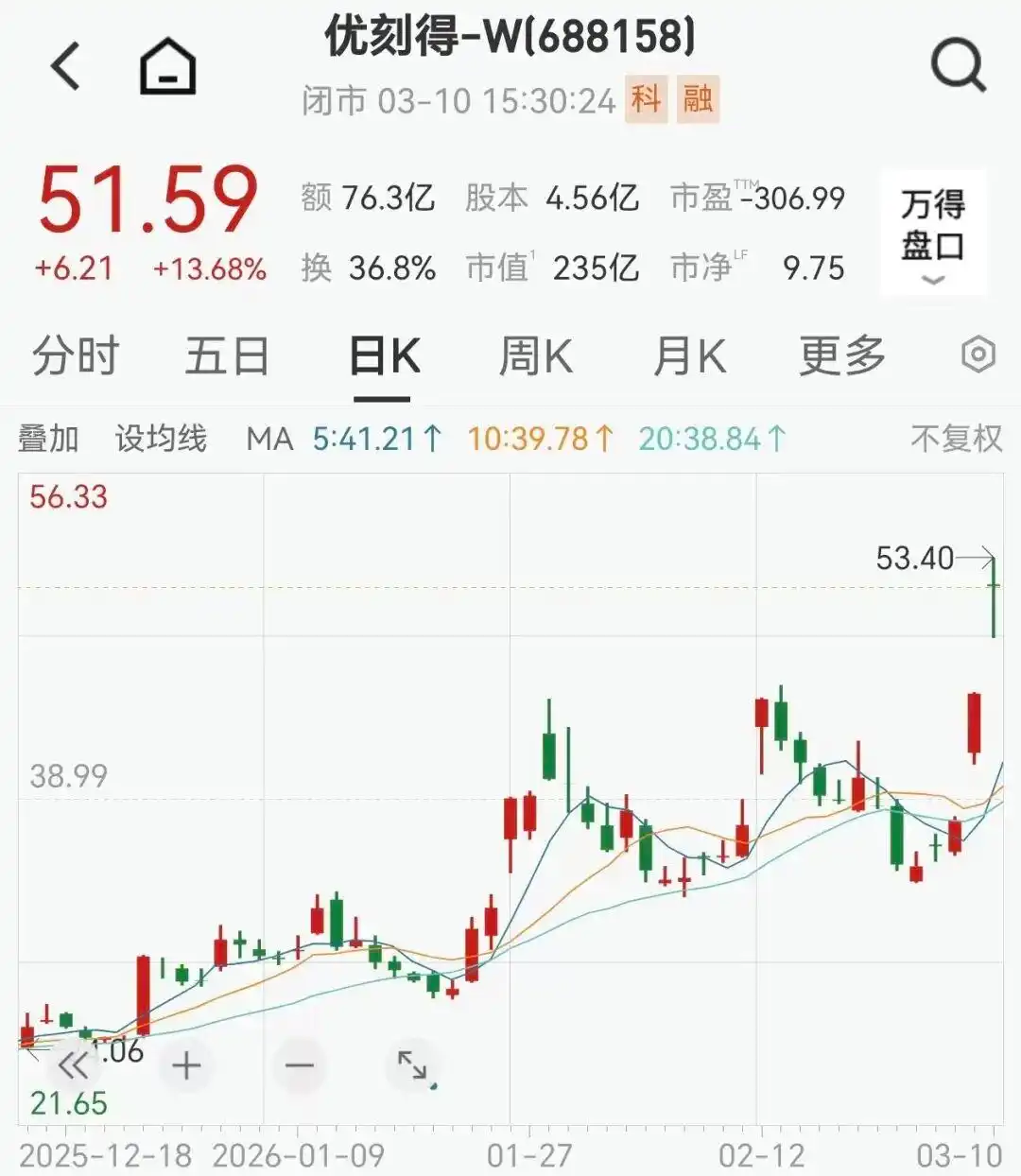Image resolution: width=1021 pixels, height=1176 pixels.
Task: Tap the rewind double-chevron icon on chart
Action: coord(71,1065)
